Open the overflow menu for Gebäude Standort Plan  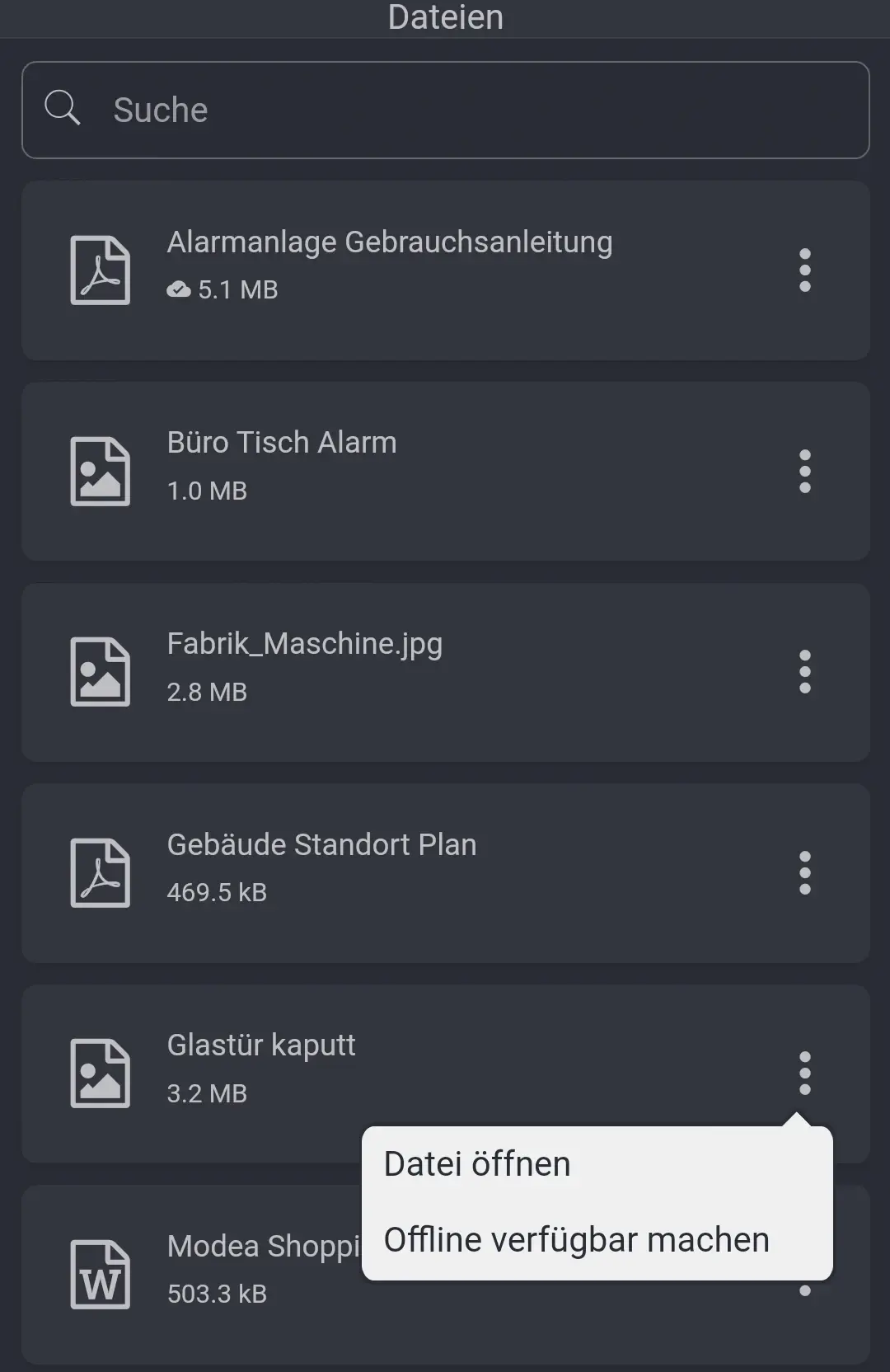click(x=804, y=872)
